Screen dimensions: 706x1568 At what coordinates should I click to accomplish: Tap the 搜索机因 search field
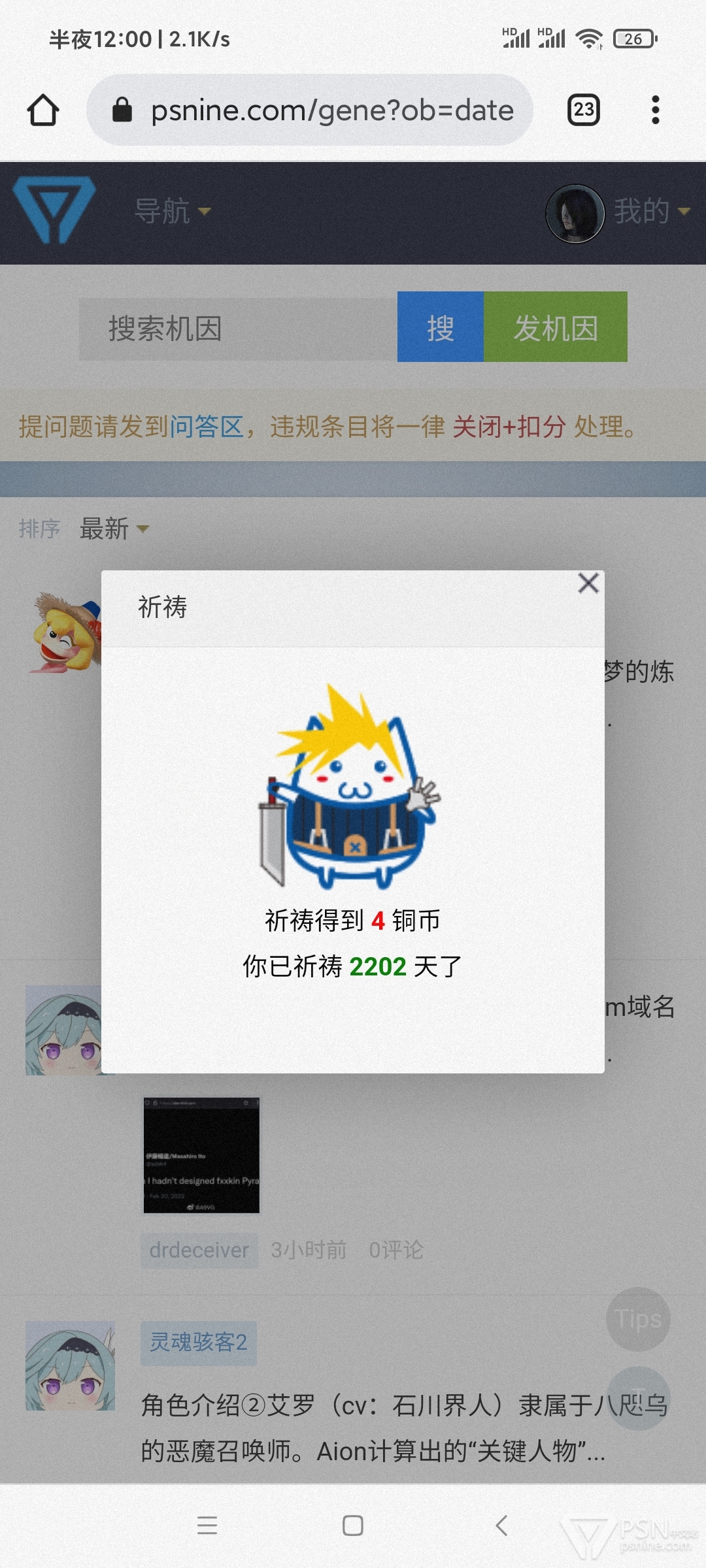click(x=239, y=329)
